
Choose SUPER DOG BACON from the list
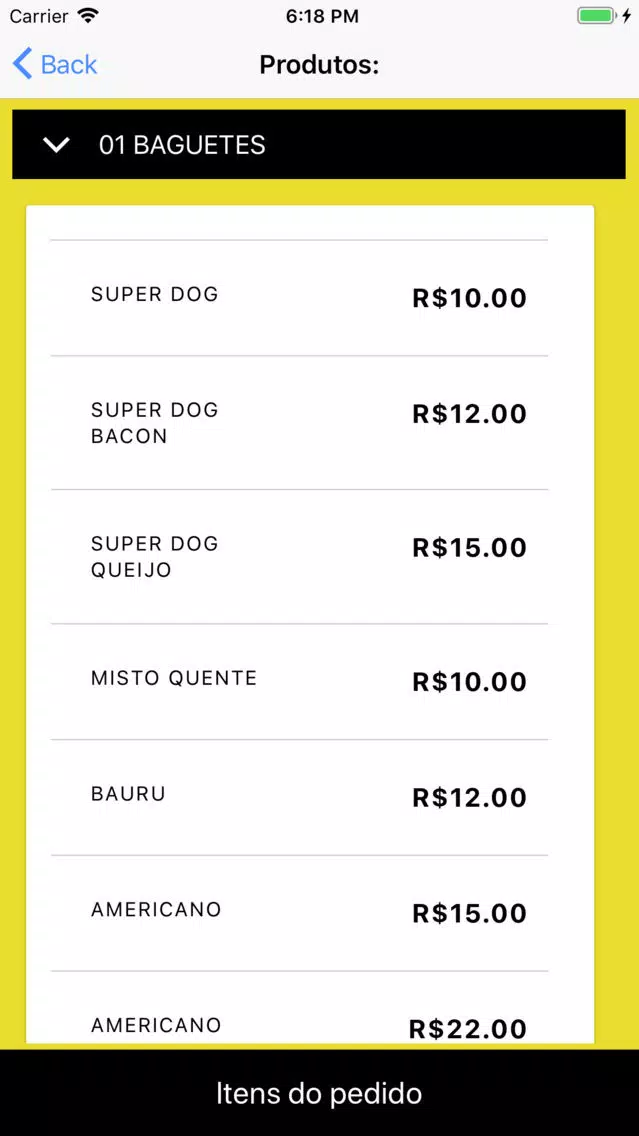click(x=299, y=422)
